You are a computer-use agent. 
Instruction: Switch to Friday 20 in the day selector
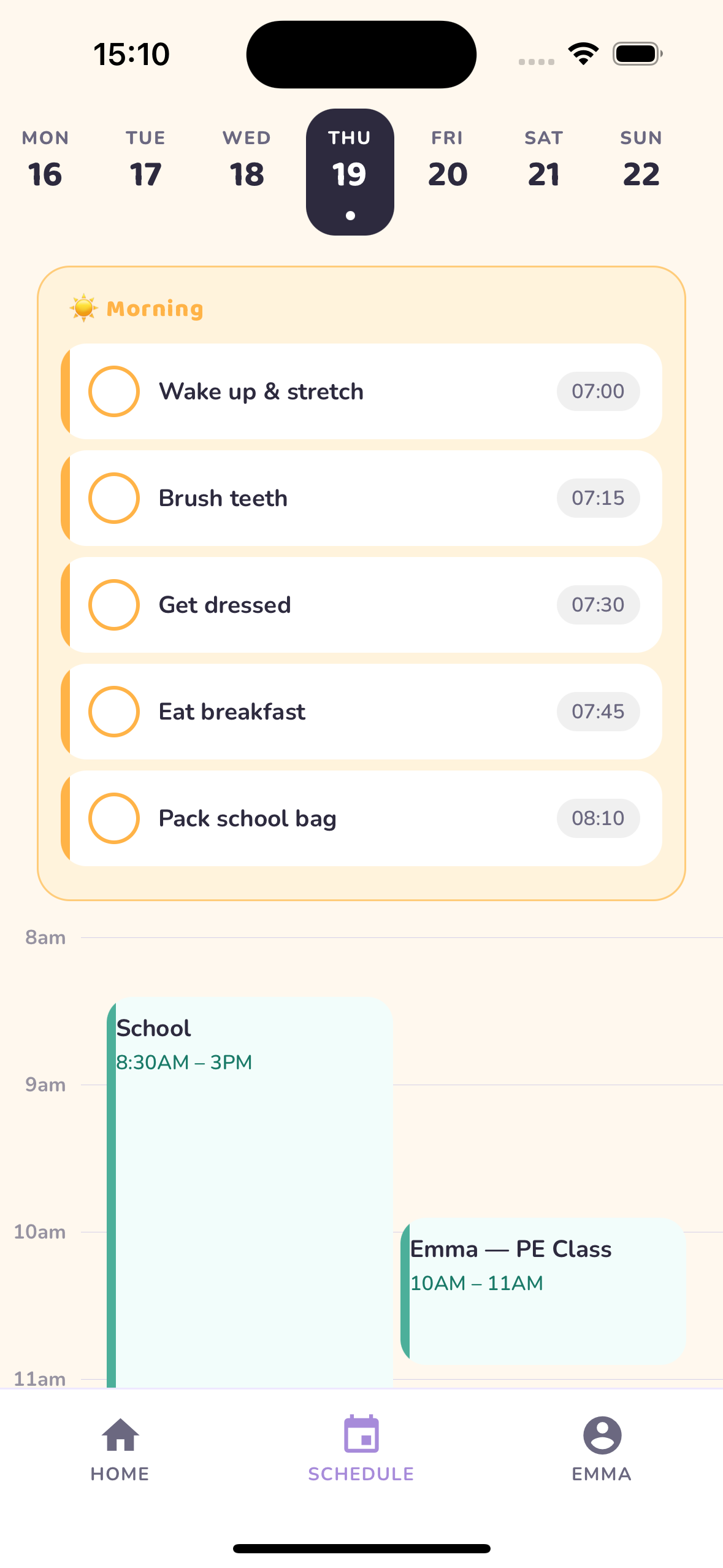[447, 161]
